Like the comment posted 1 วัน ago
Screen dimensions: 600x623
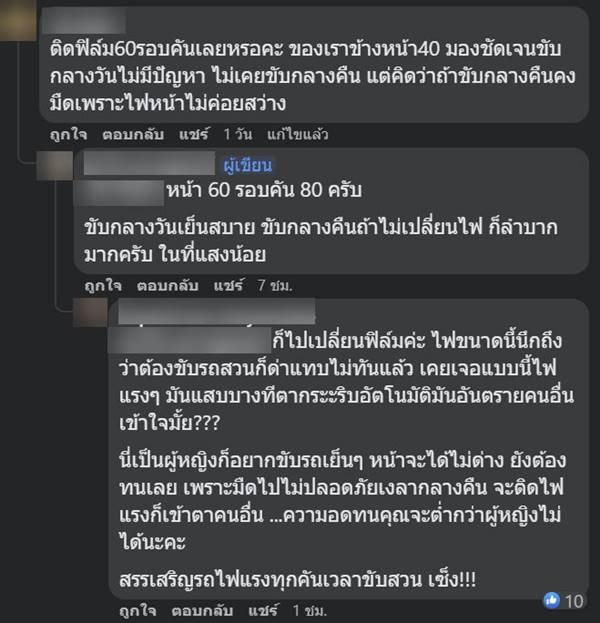pos(68,134)
